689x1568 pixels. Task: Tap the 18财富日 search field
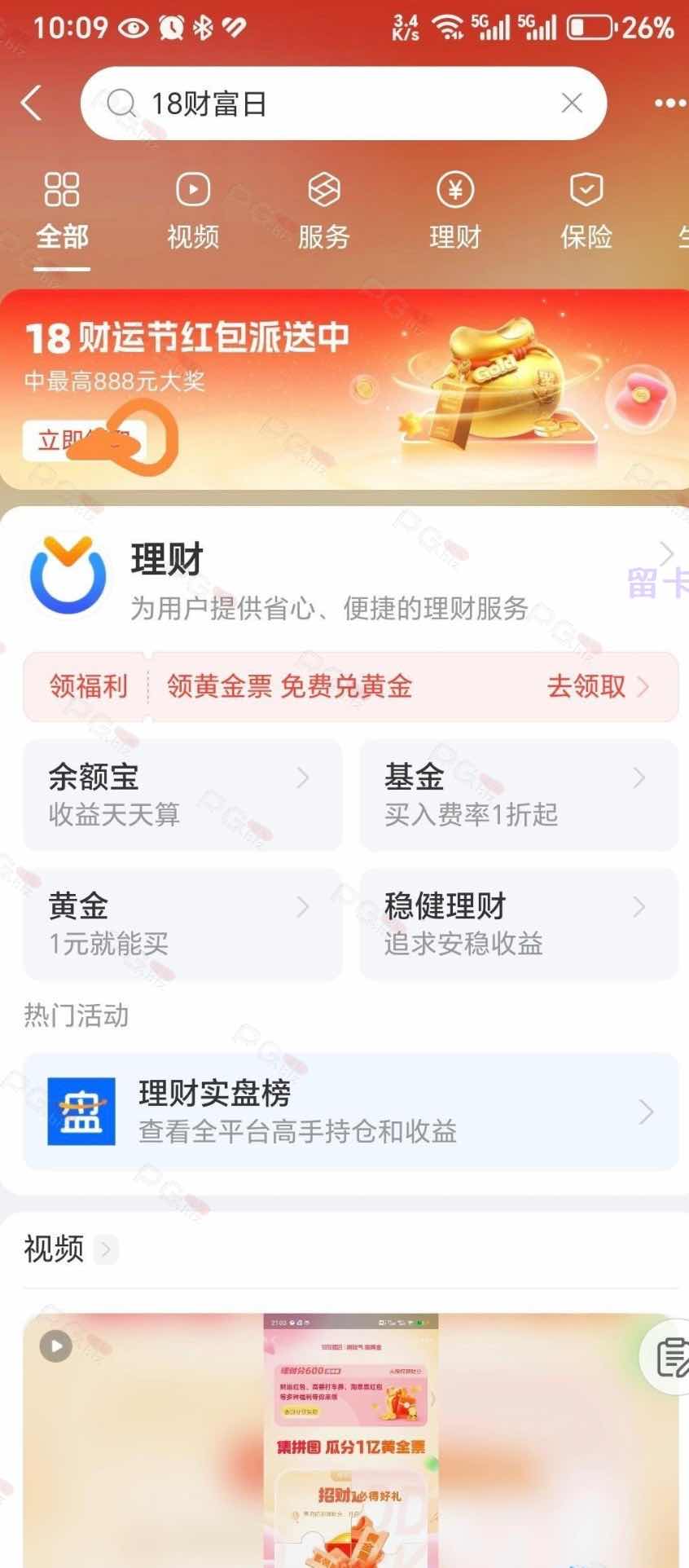(326, 104)
